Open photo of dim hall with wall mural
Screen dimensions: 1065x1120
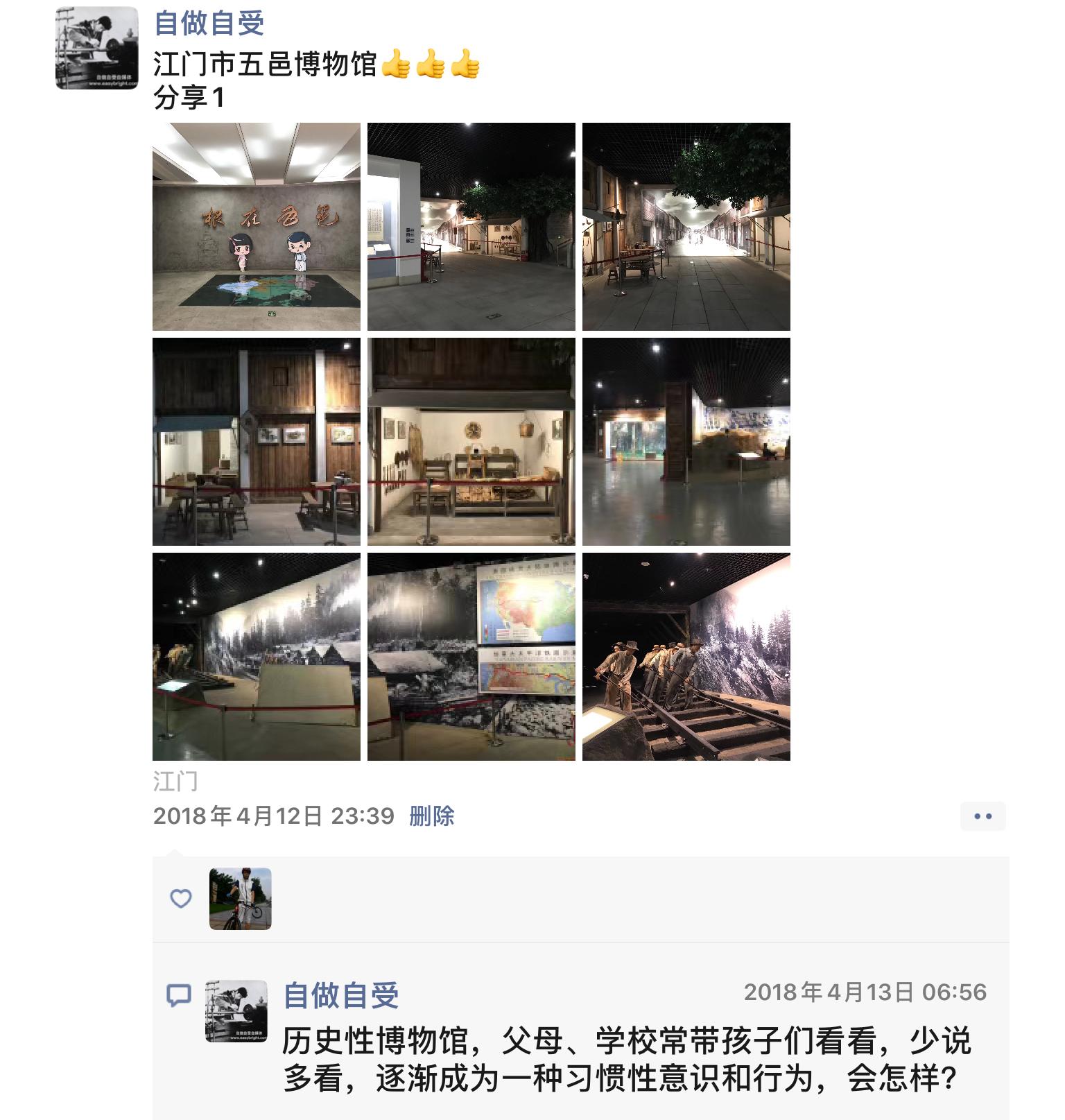(x=686, y=442)
